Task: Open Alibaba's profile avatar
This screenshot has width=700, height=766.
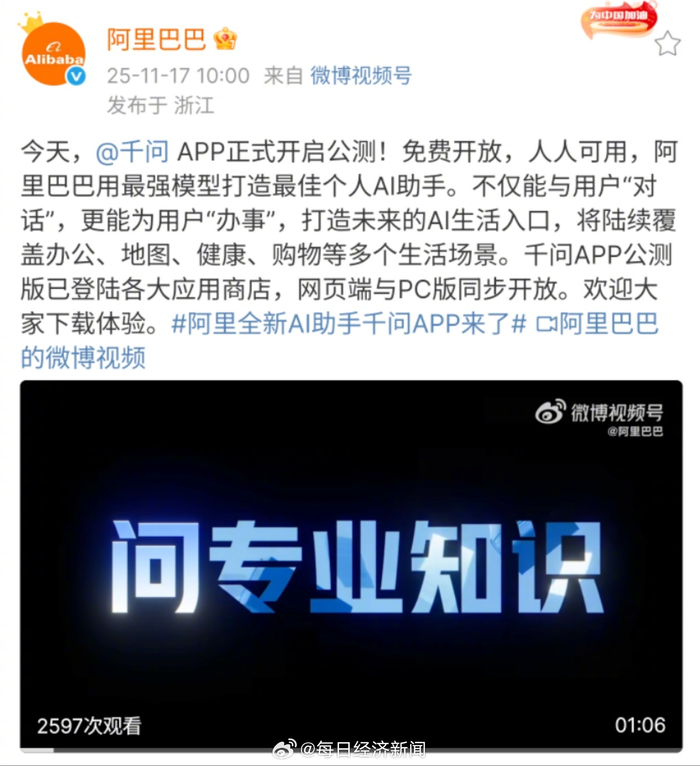Action: [x=53, y=54]
